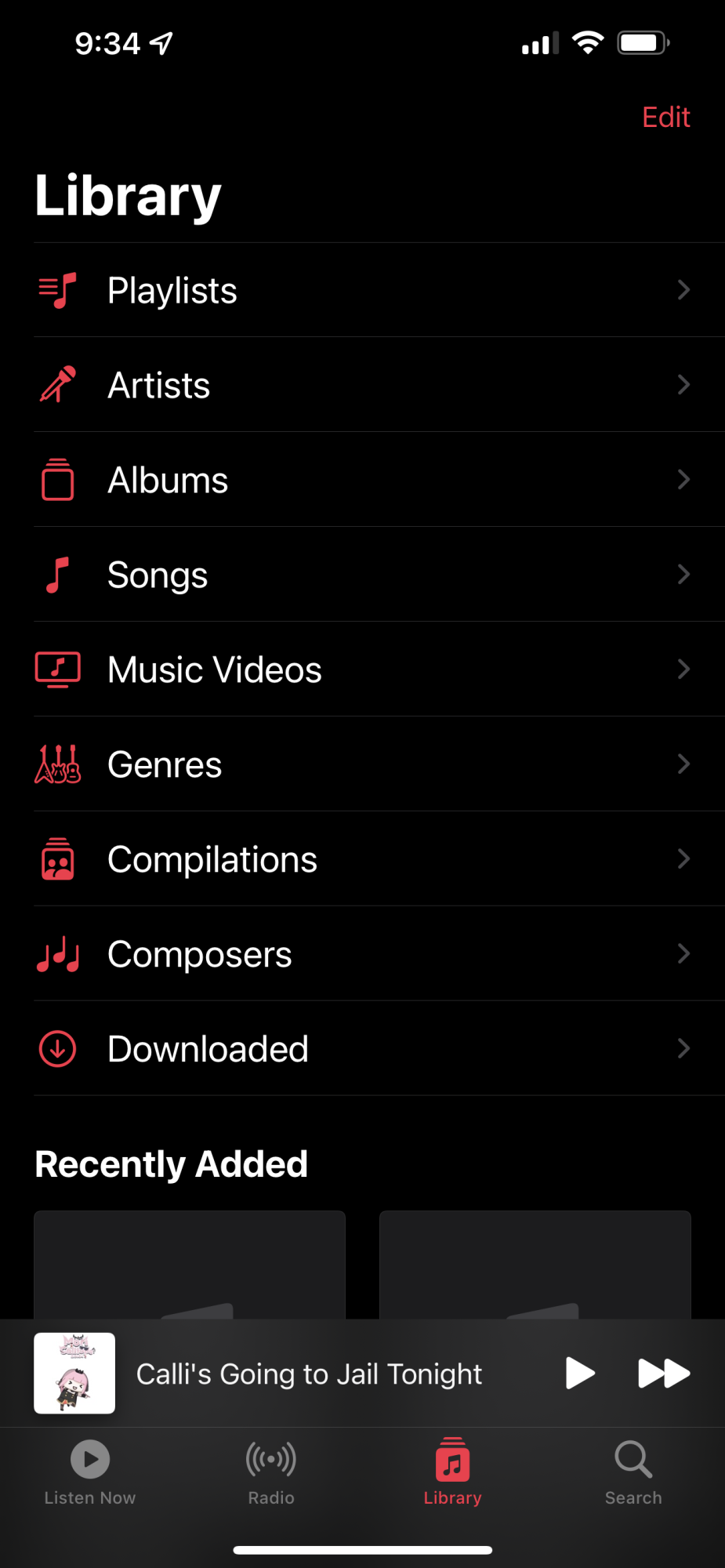Open the Albums row
Image resolution: width=725 pixels, height=1568 pixels.
click(362, 480)
